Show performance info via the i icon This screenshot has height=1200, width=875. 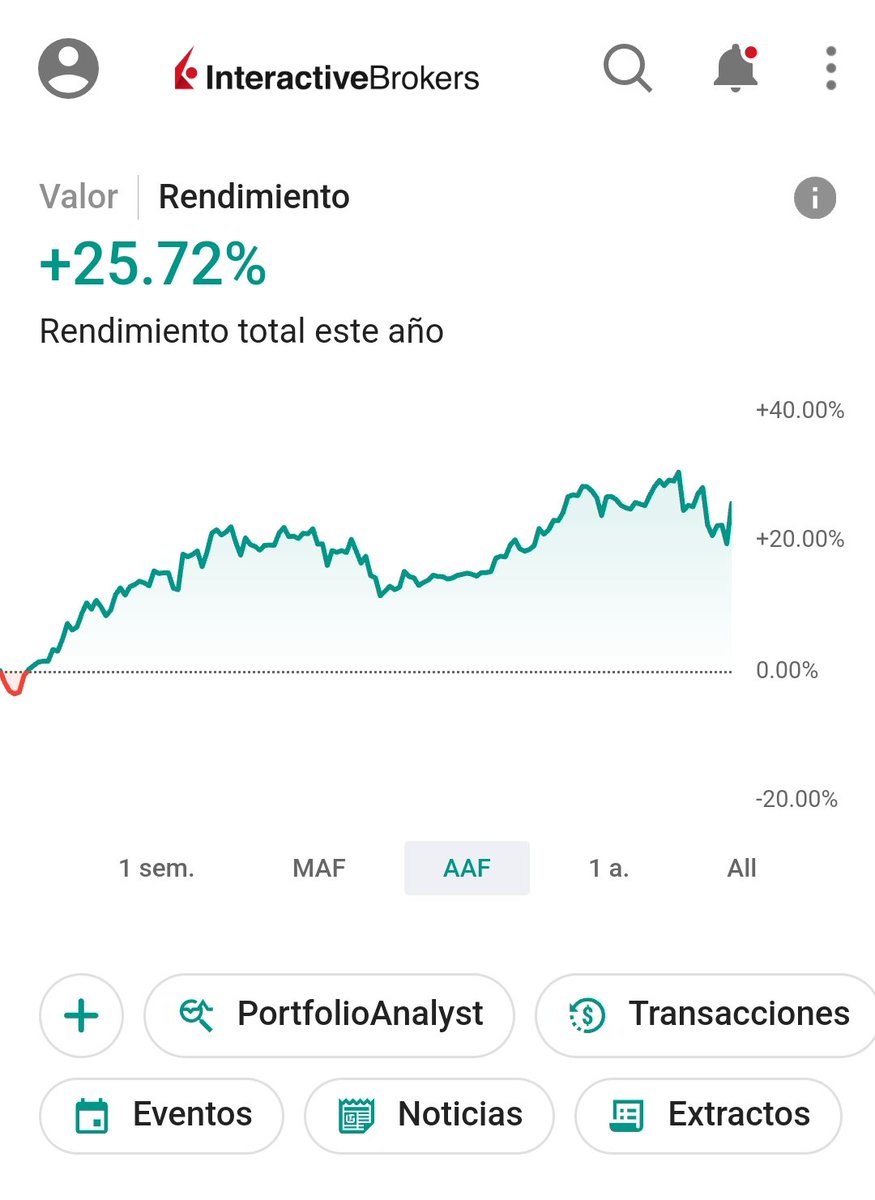(814, 197)
